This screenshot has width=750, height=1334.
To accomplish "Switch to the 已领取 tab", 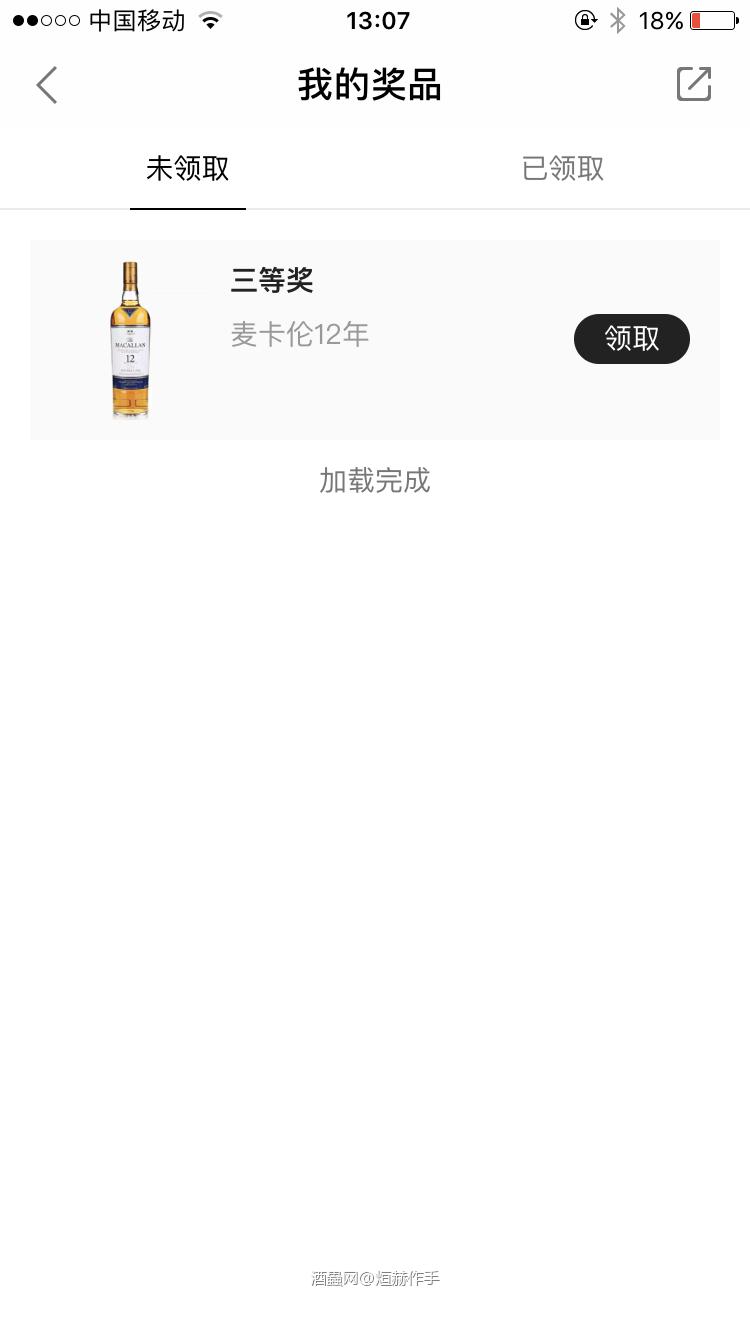I will (x=562, y=168).
